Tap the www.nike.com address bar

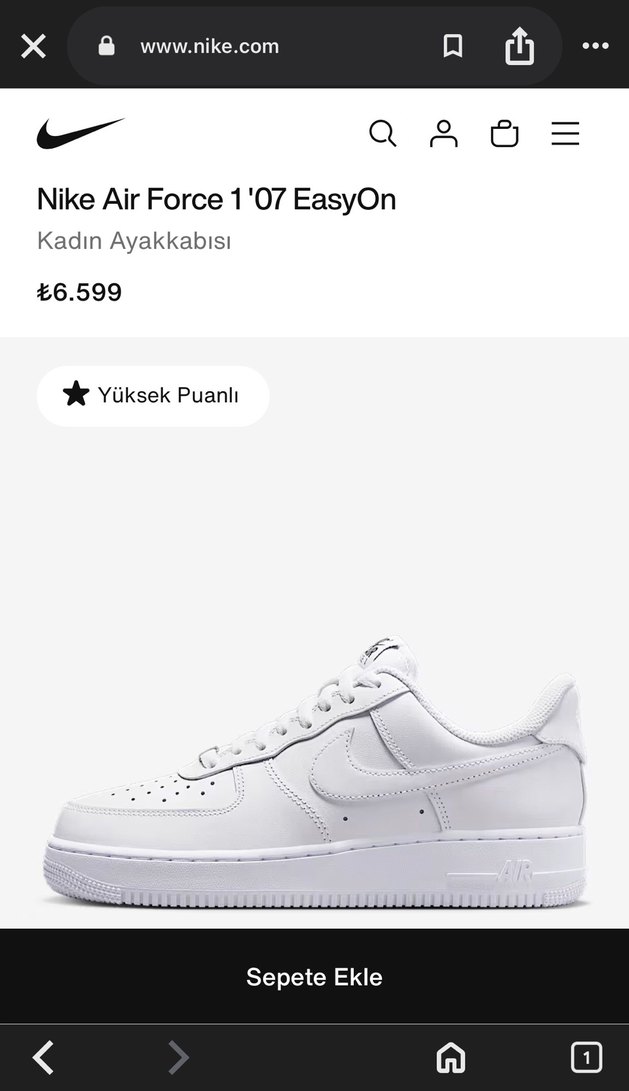point(210,46)
